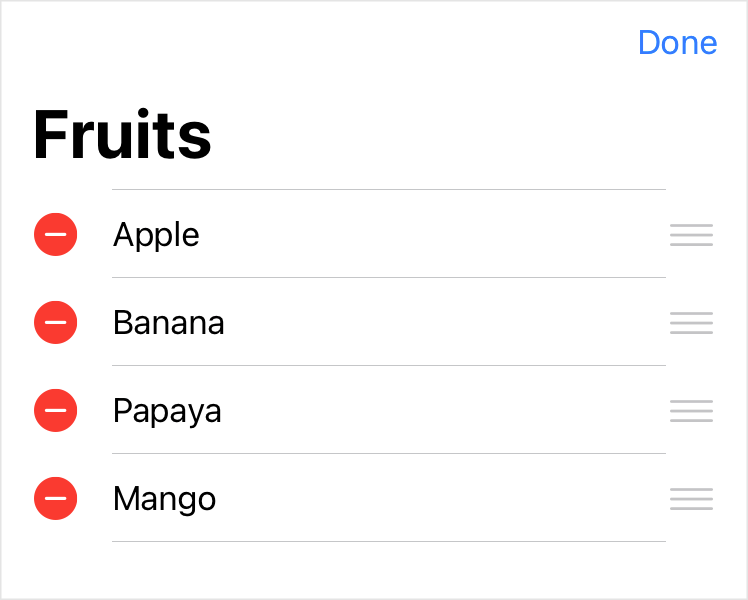Viewport: 748px width, 600px height.
Task: Tap the reorder handle on the Mango row
Action: [x=691, y=499]
